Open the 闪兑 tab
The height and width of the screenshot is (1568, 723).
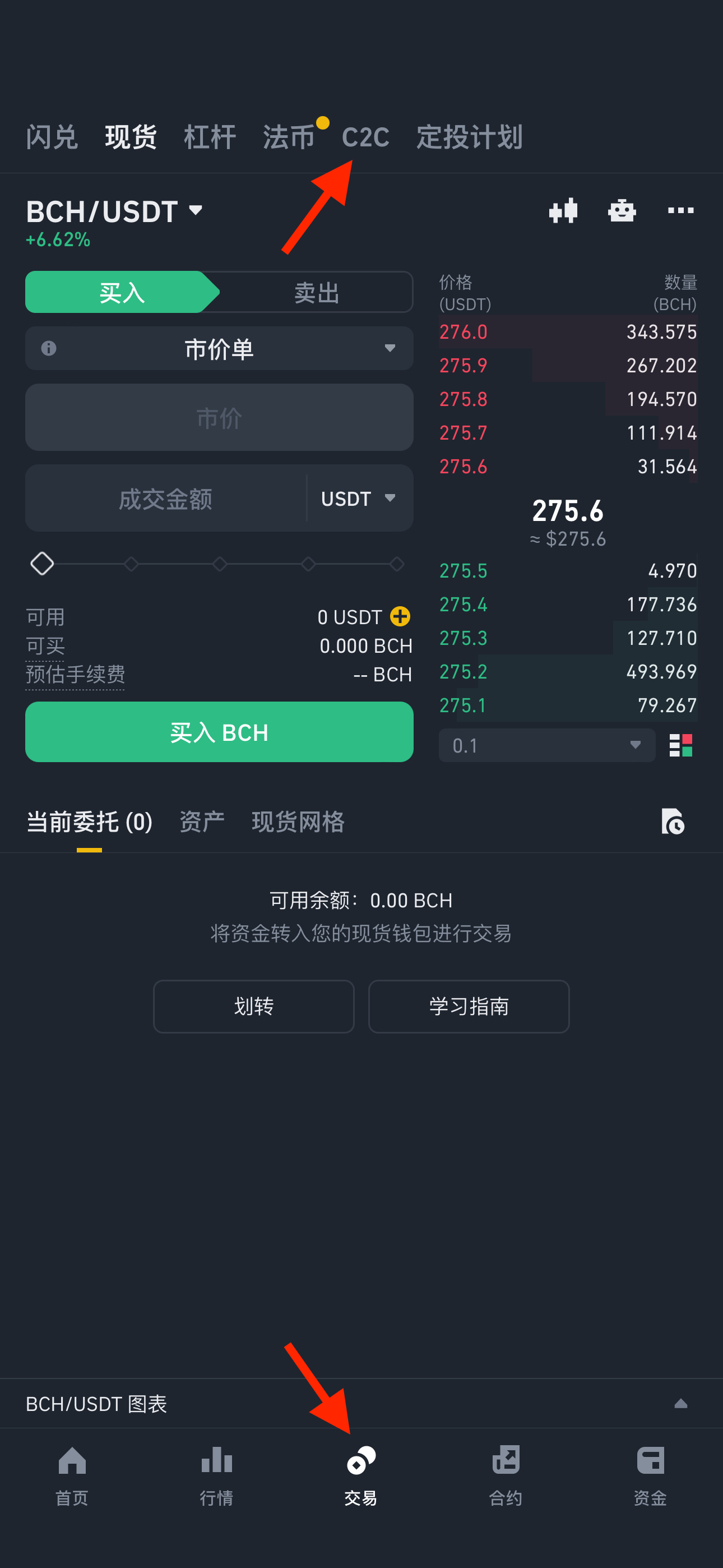(x=52, y=137)
